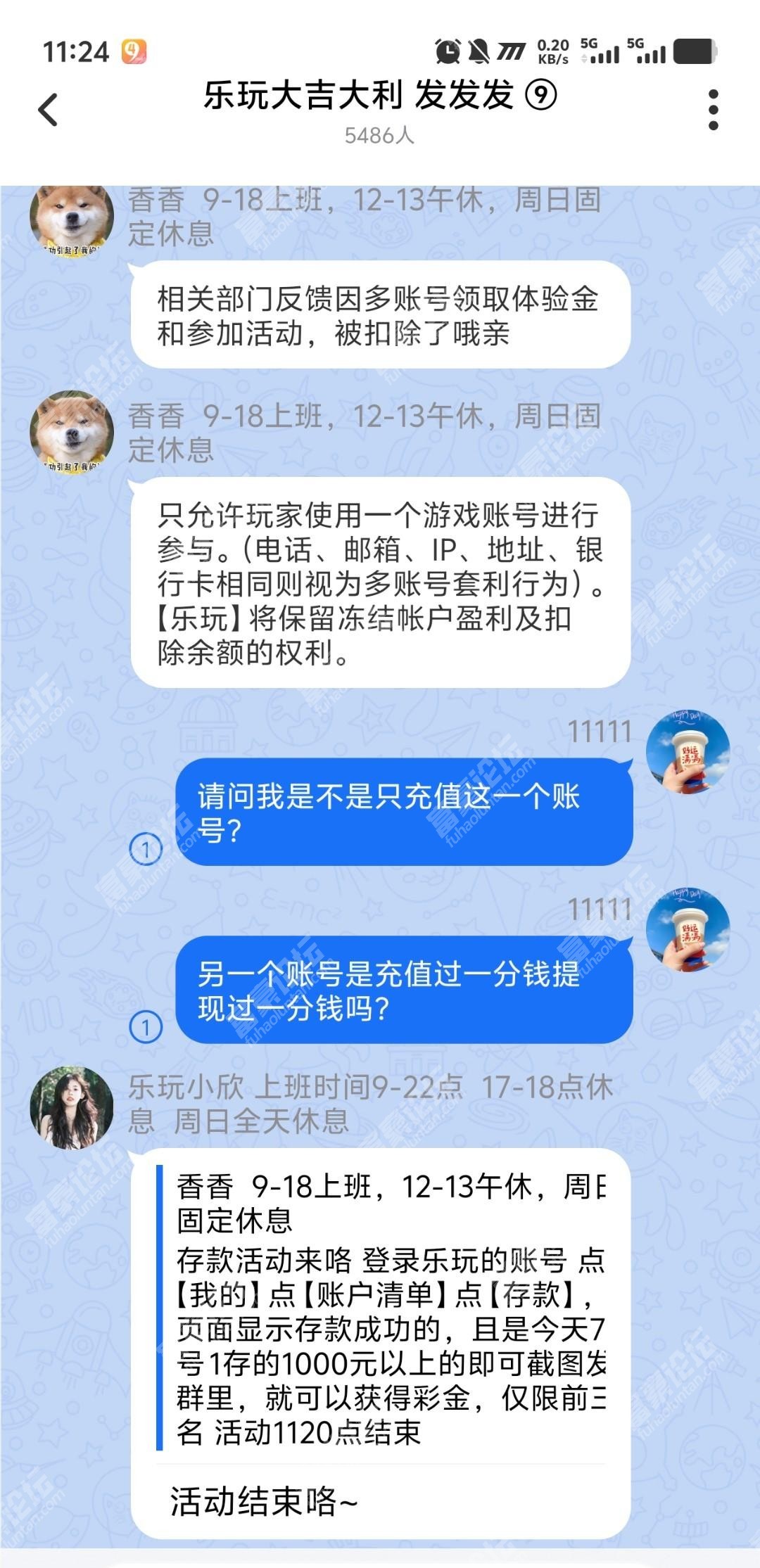Open 11111's avatar beside 请问我是不是 message

pos(688,752)
